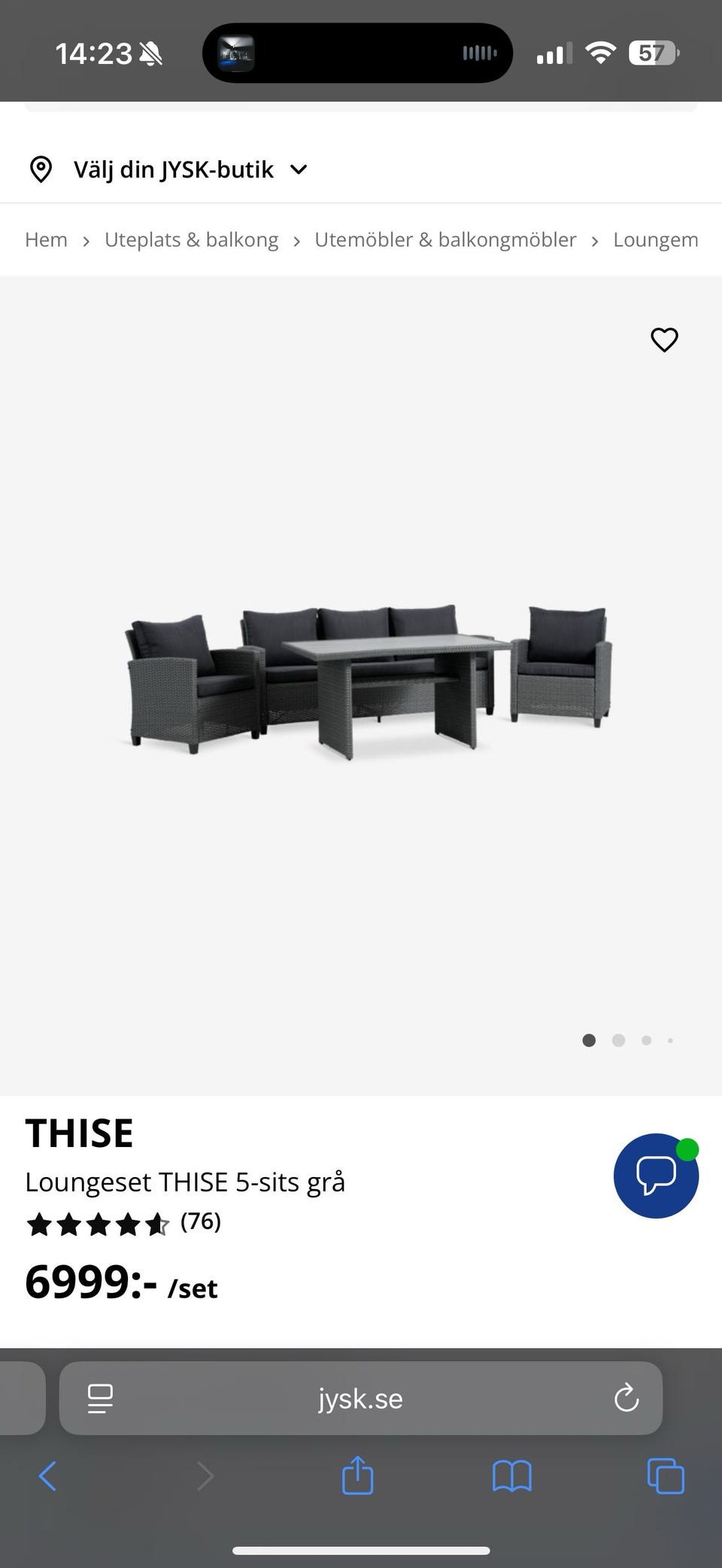Viewport: 722px width, 1568px height.
Task: Open the Safari tab overview
Action: 665,1476
